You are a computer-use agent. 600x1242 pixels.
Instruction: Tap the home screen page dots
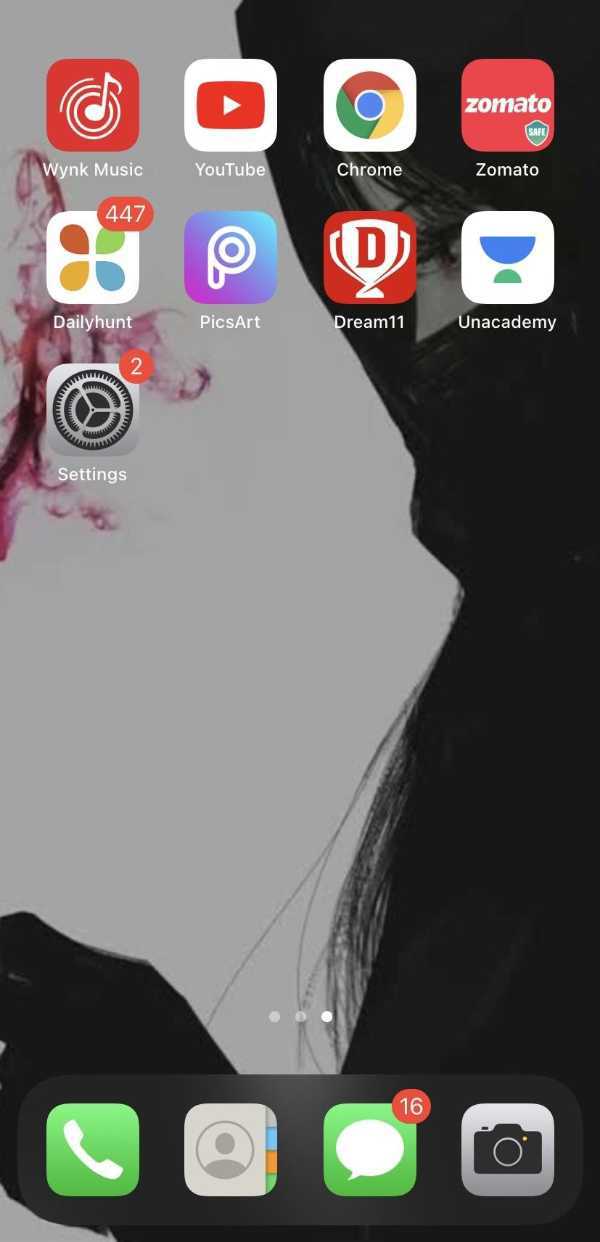pyautogui.click(x=300, y=1016)
